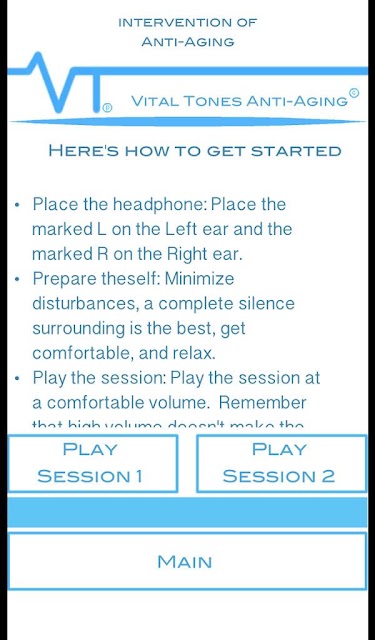Viewport: 375px width, 640px height.
Task: Go back to Main
Action: (x=187, y=561)
